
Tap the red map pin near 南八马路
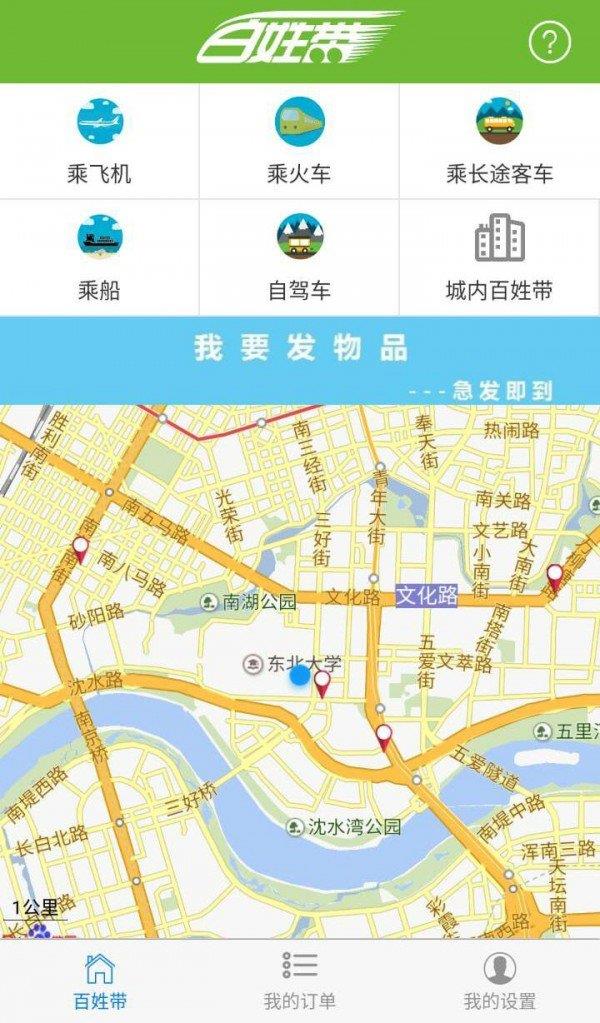pos(81,548)
